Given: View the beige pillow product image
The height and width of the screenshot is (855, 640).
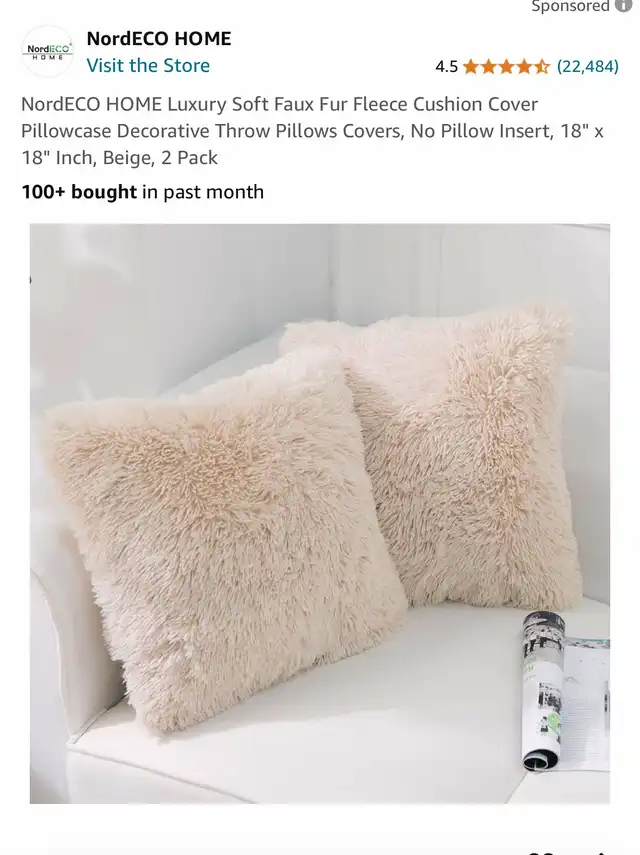Looking at the screenshot, I should [319, 513].
